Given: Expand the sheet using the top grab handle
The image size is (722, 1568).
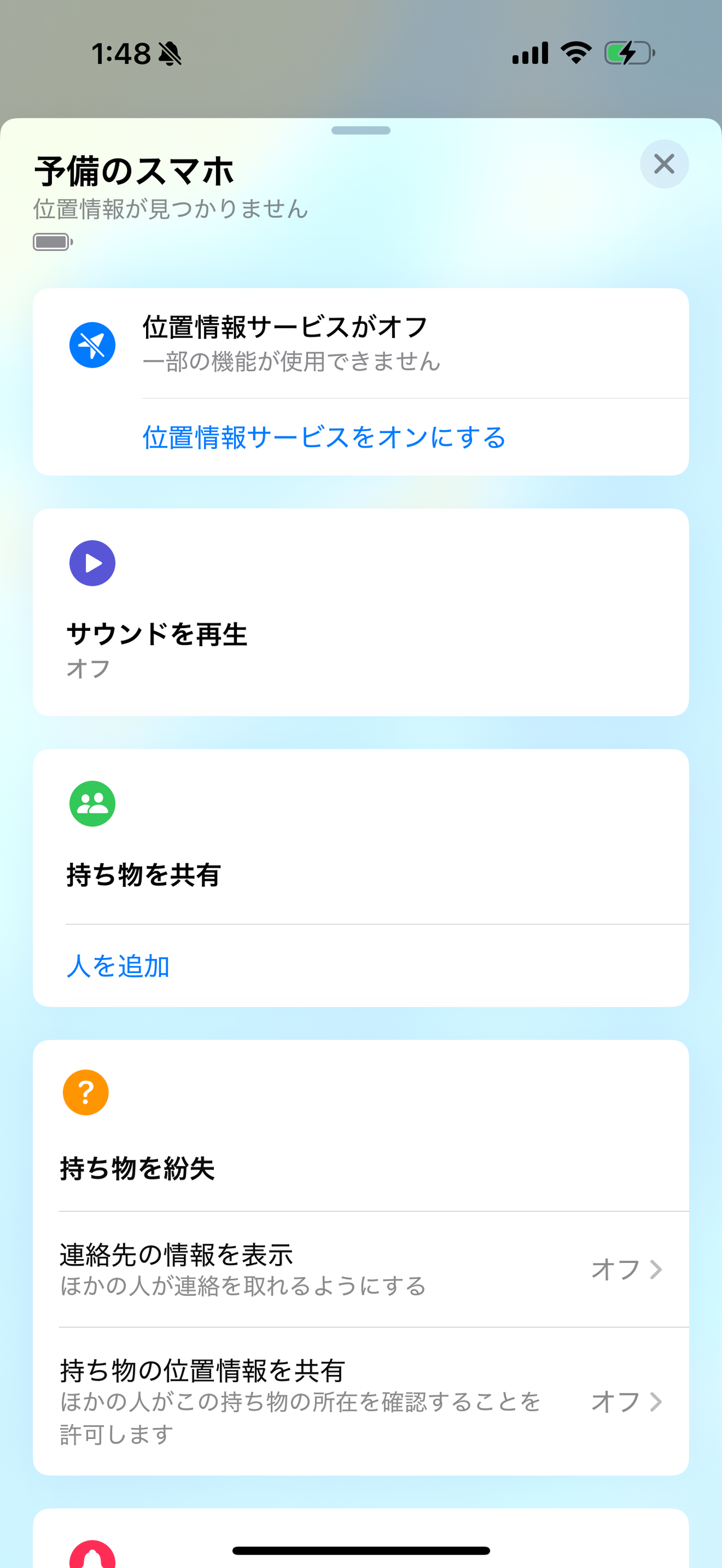Looking at the screenshot, I should 360,130.
